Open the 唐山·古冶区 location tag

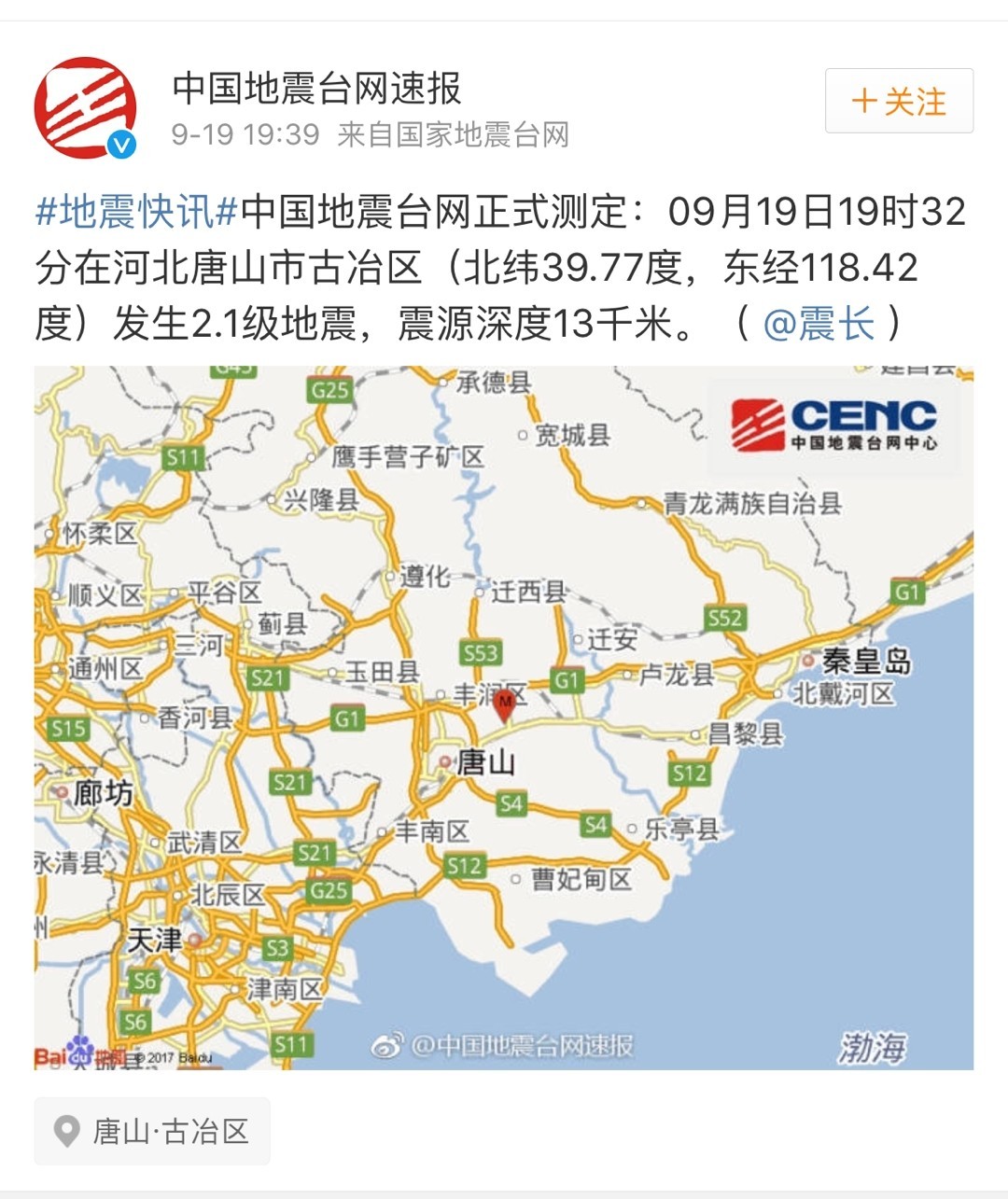pyautogui.click(x=153, y=1131)
